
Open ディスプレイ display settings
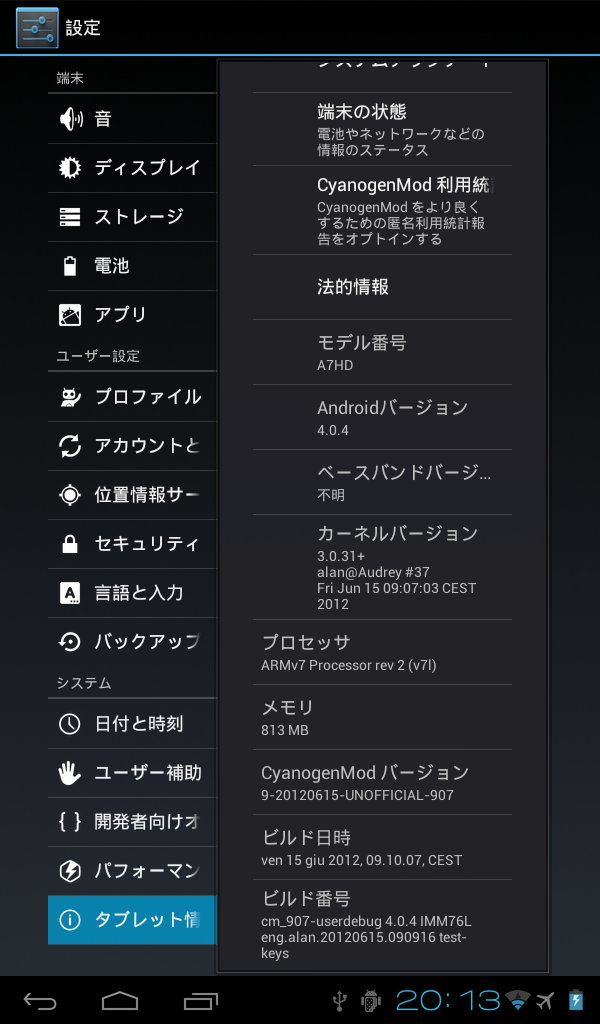(x=130, y=168)
